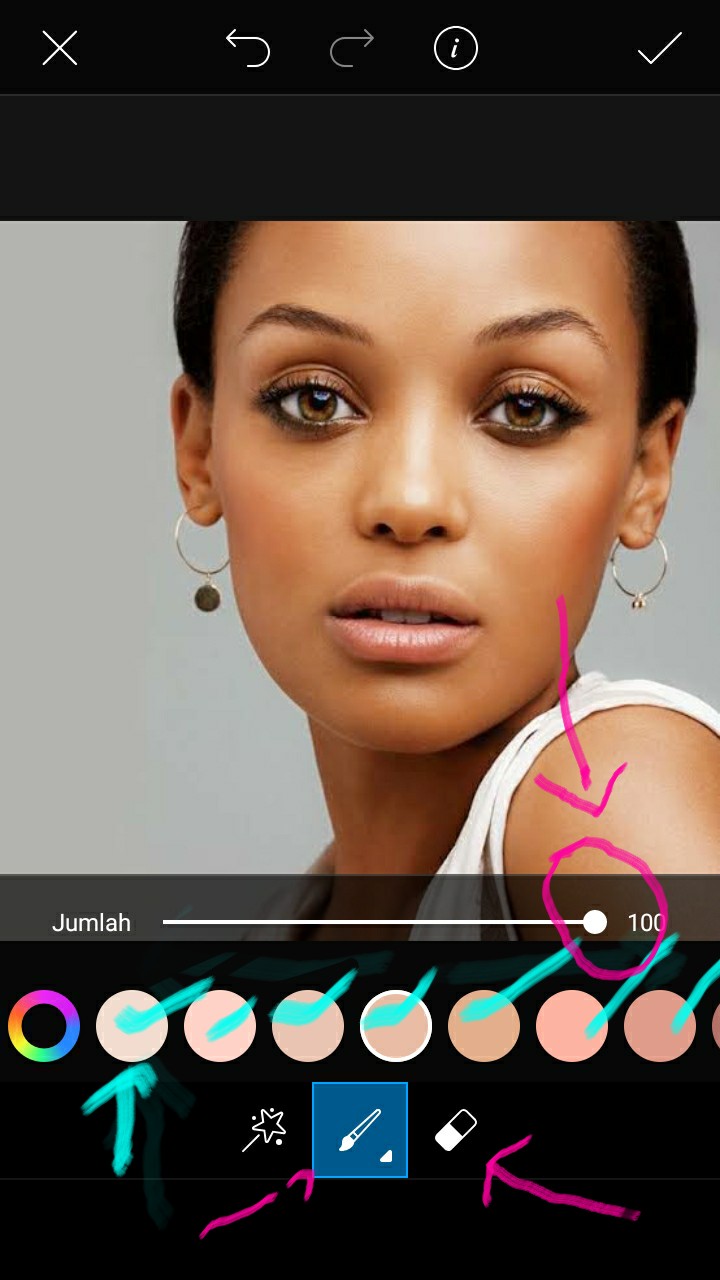
Task: Select the brush tool
Action: point(360,1130)
